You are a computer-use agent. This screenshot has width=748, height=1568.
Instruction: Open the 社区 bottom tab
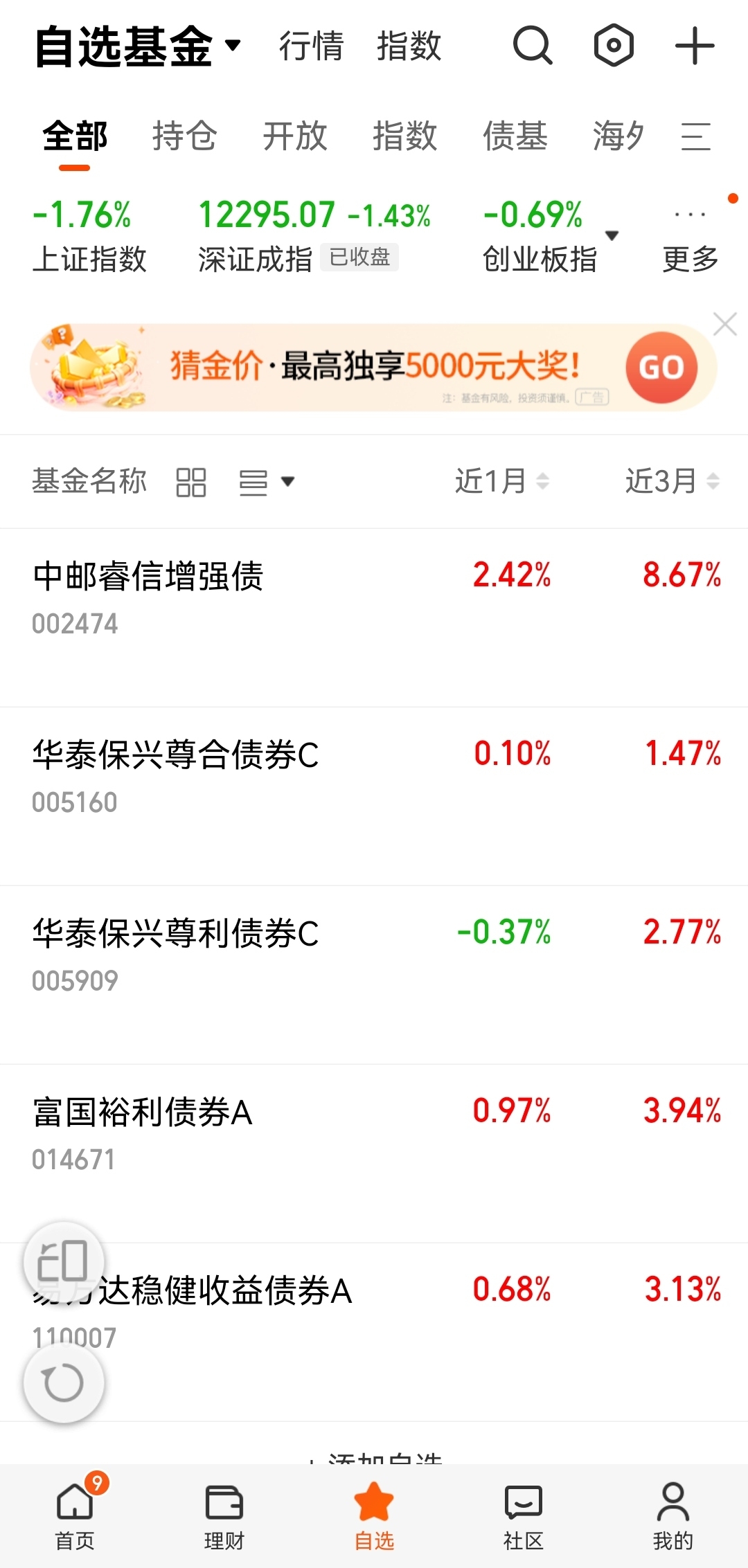tap(524, 1517)
